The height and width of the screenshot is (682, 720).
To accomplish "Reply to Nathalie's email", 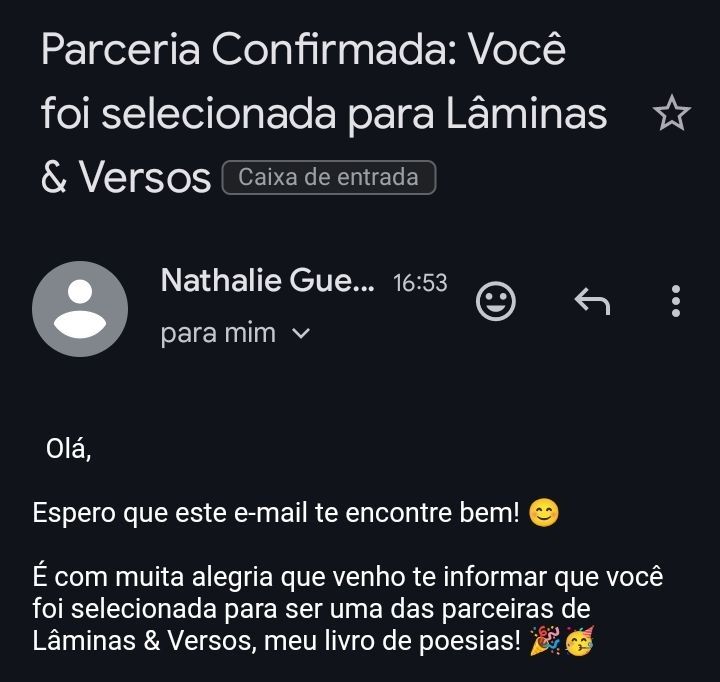I will [592, 300].
